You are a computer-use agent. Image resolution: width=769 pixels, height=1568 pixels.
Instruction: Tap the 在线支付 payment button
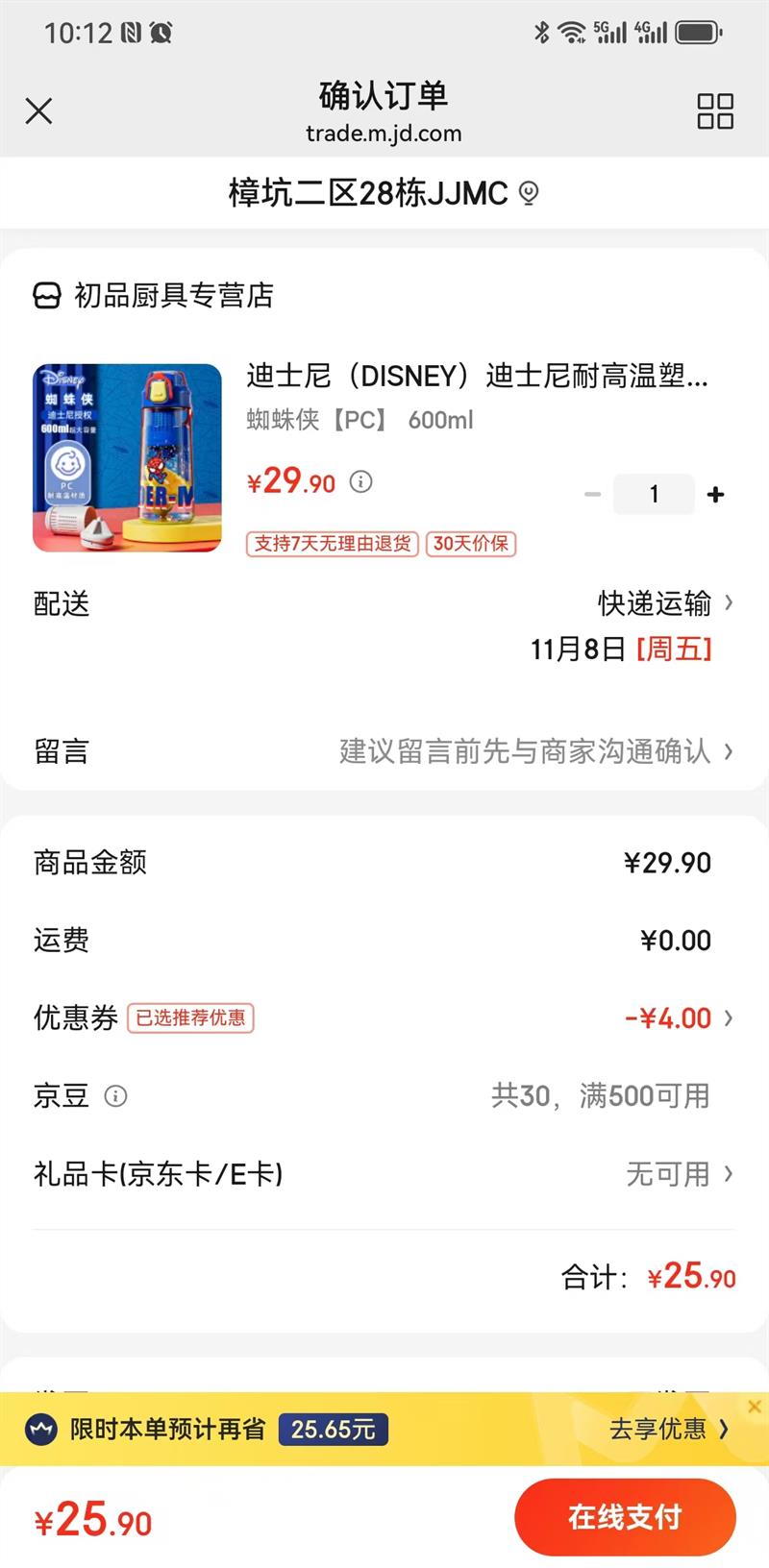click(x=625, y=1516)
